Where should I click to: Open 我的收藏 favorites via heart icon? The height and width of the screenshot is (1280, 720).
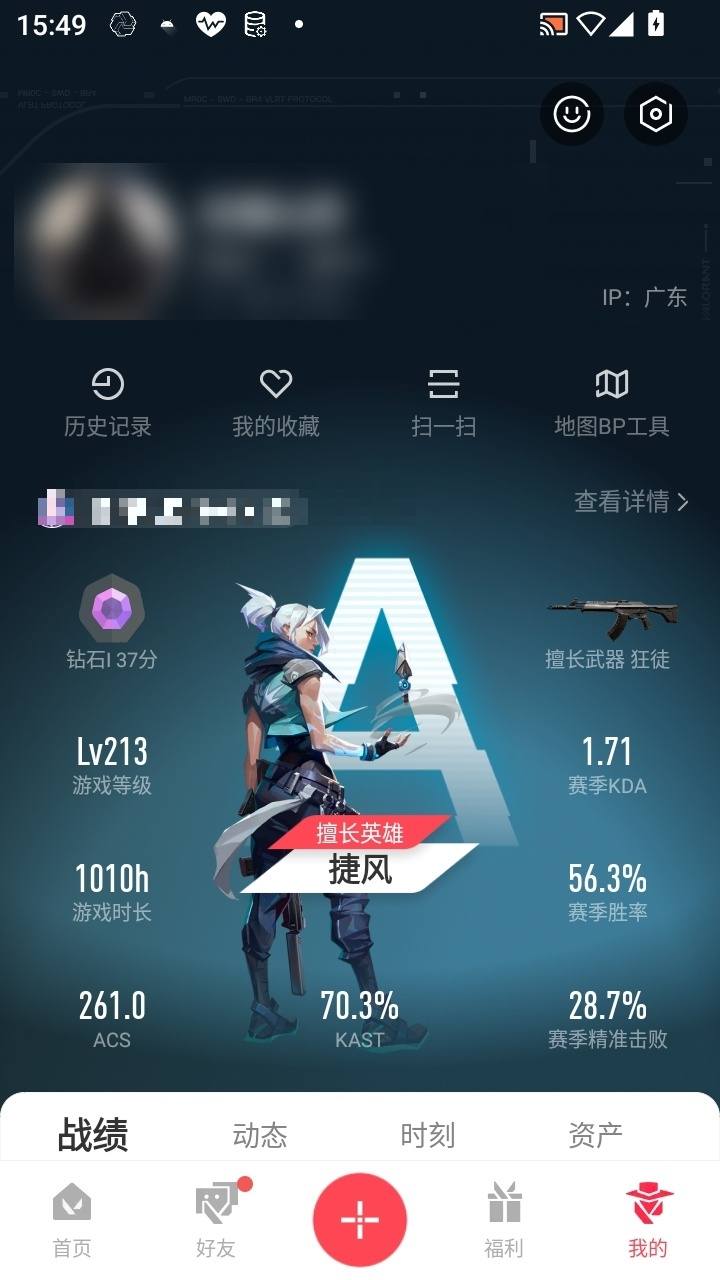(x=276, y=384)
